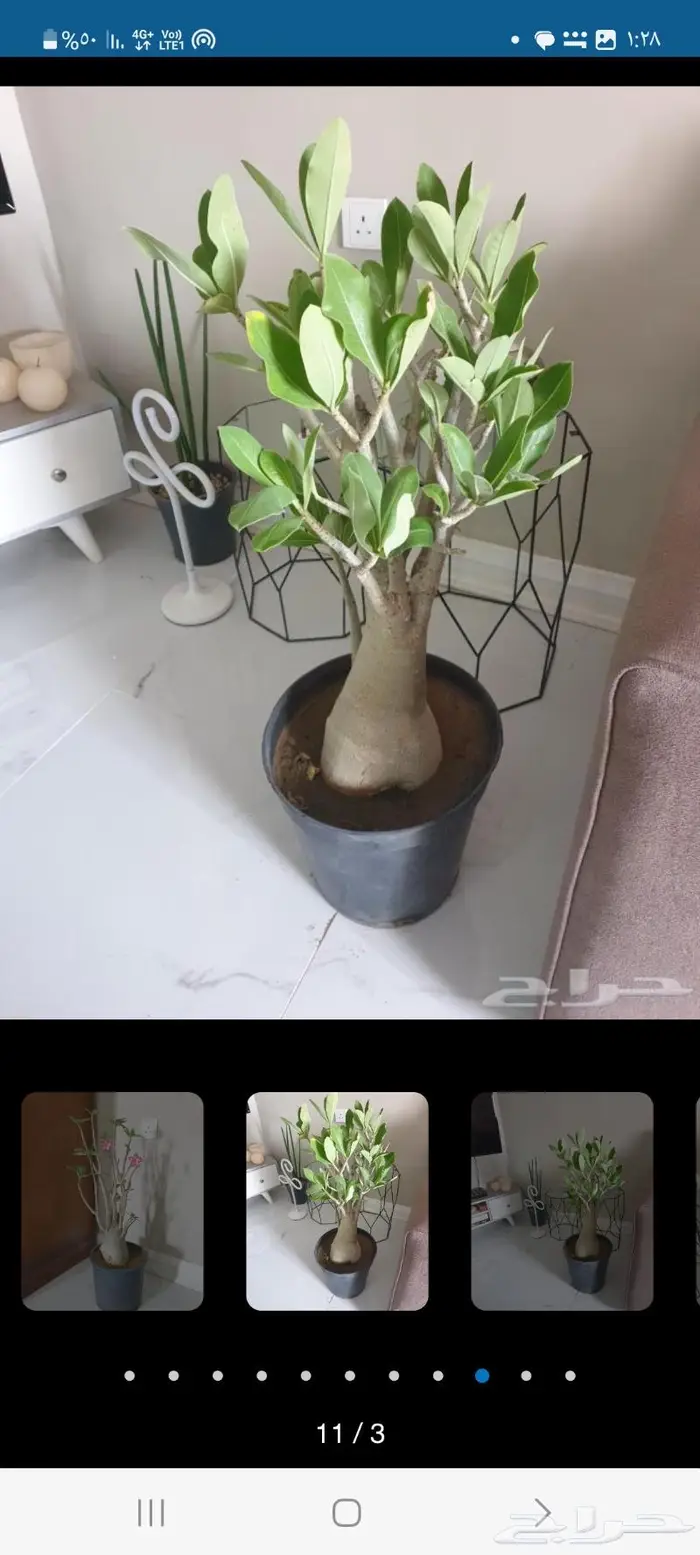Screen dimensions: 700x1555
Task: Open the thumbnail of the pink-flowered plant
Action: click(112, 1200)
